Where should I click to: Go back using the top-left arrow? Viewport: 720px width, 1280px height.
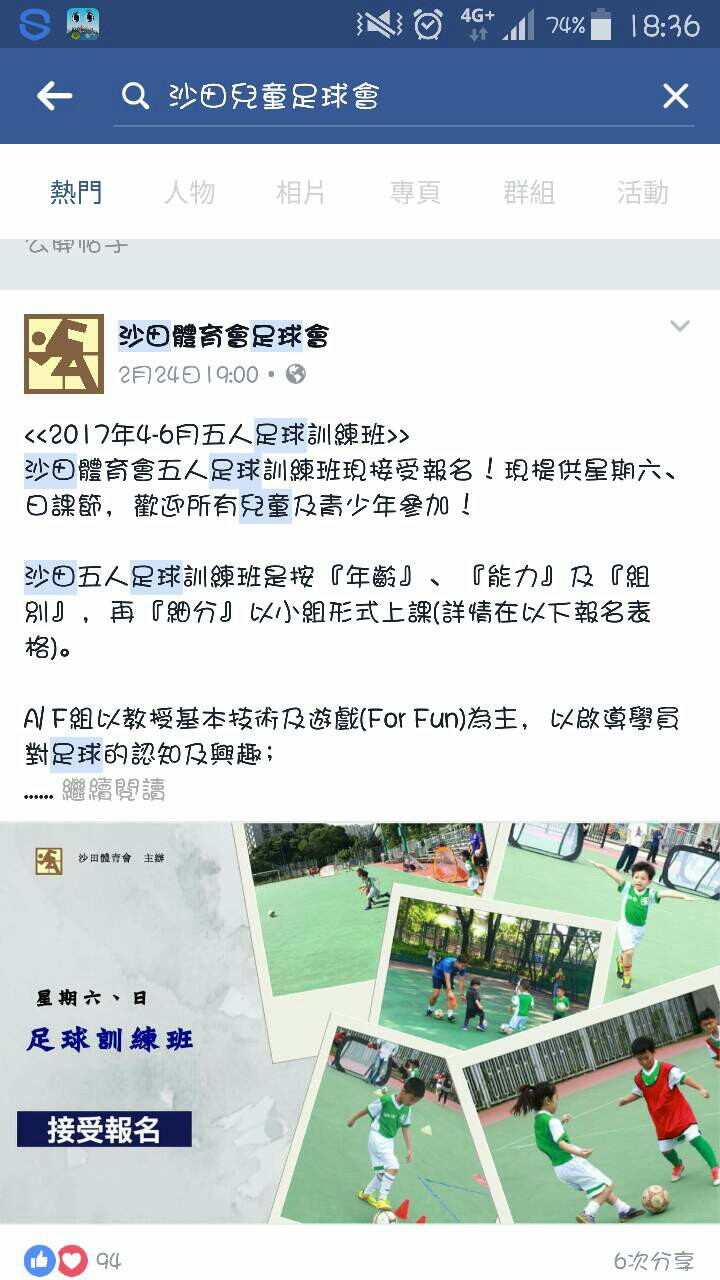coord(54,96)
